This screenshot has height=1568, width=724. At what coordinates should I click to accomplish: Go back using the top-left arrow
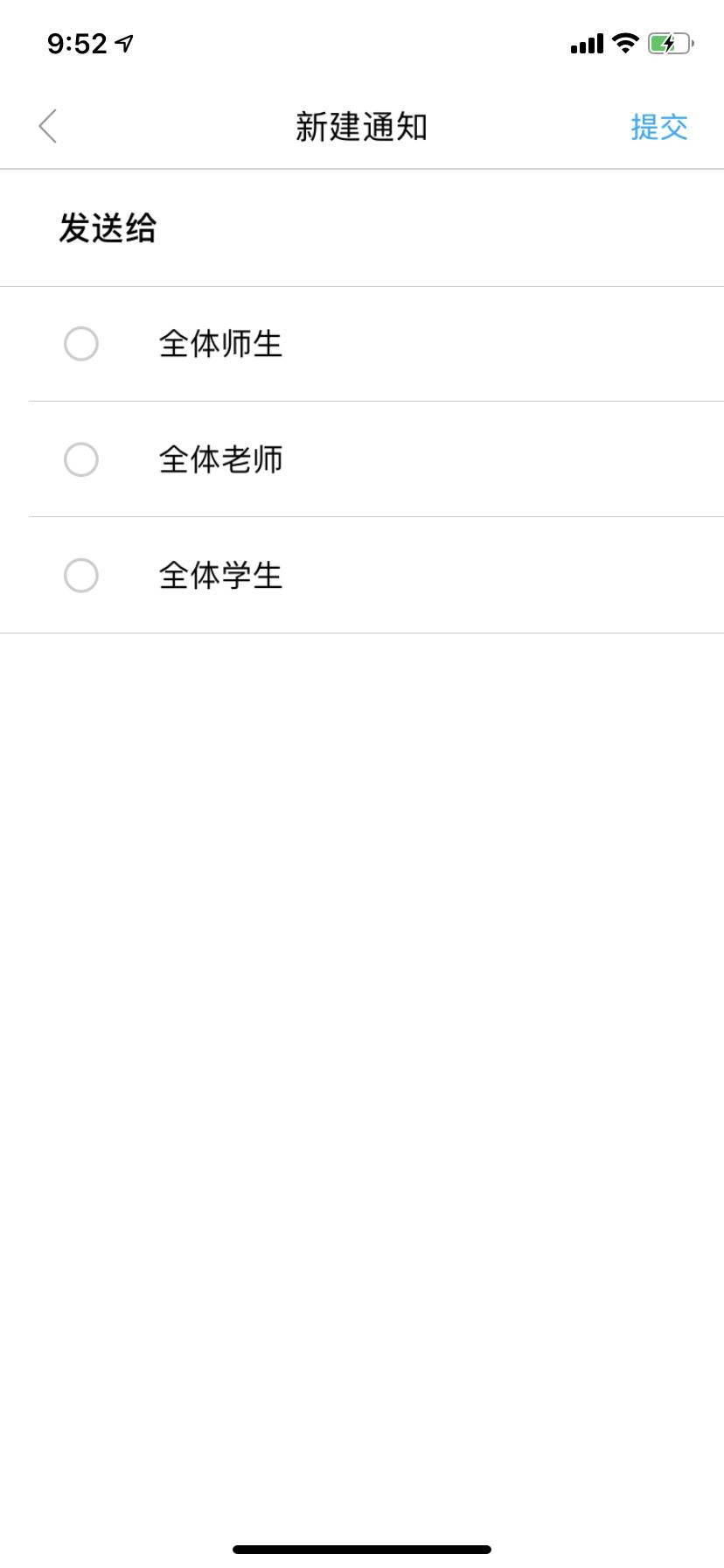point(48,127)
